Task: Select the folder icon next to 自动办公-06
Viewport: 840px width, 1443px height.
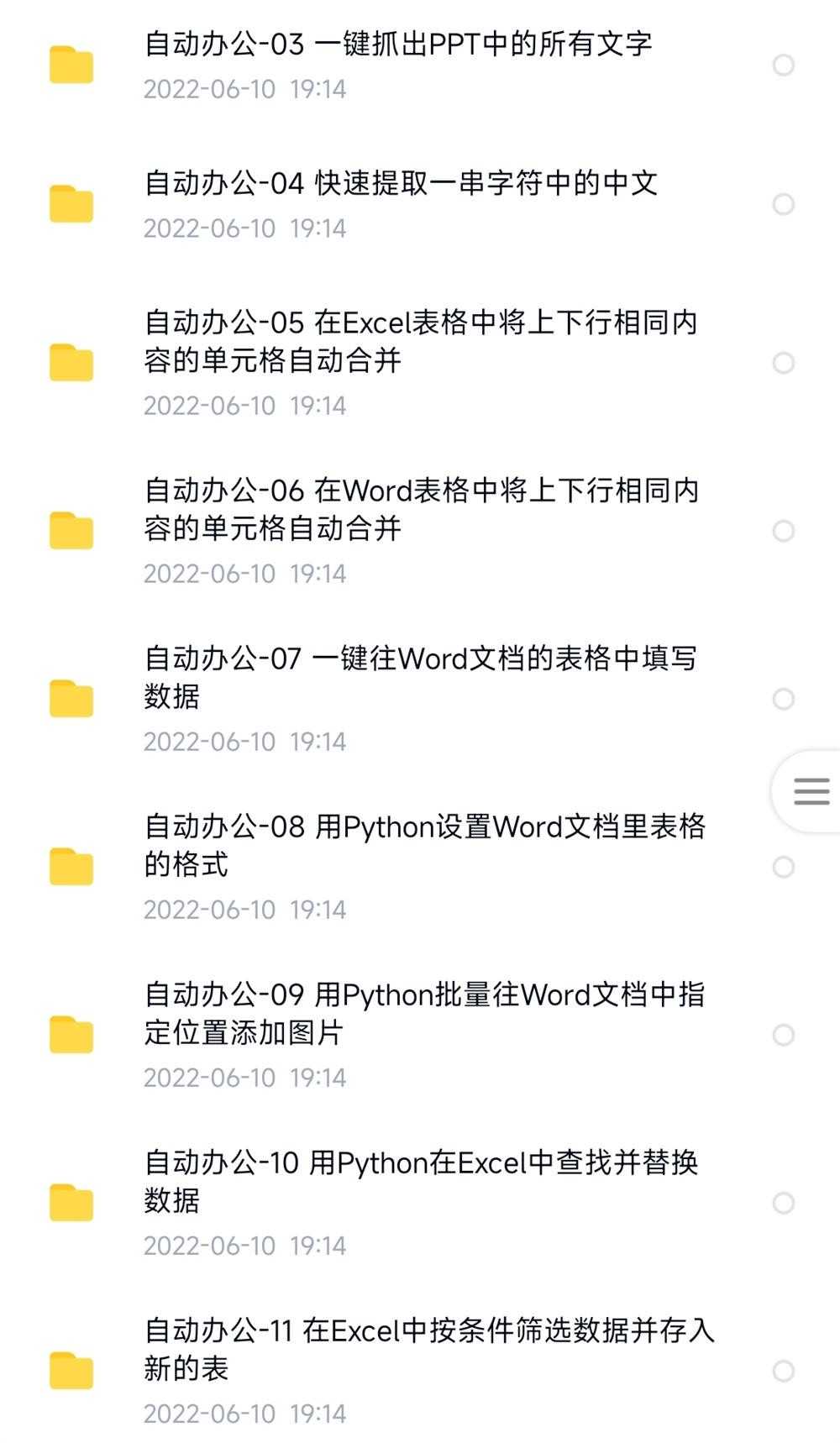Action: coord(73,529)
